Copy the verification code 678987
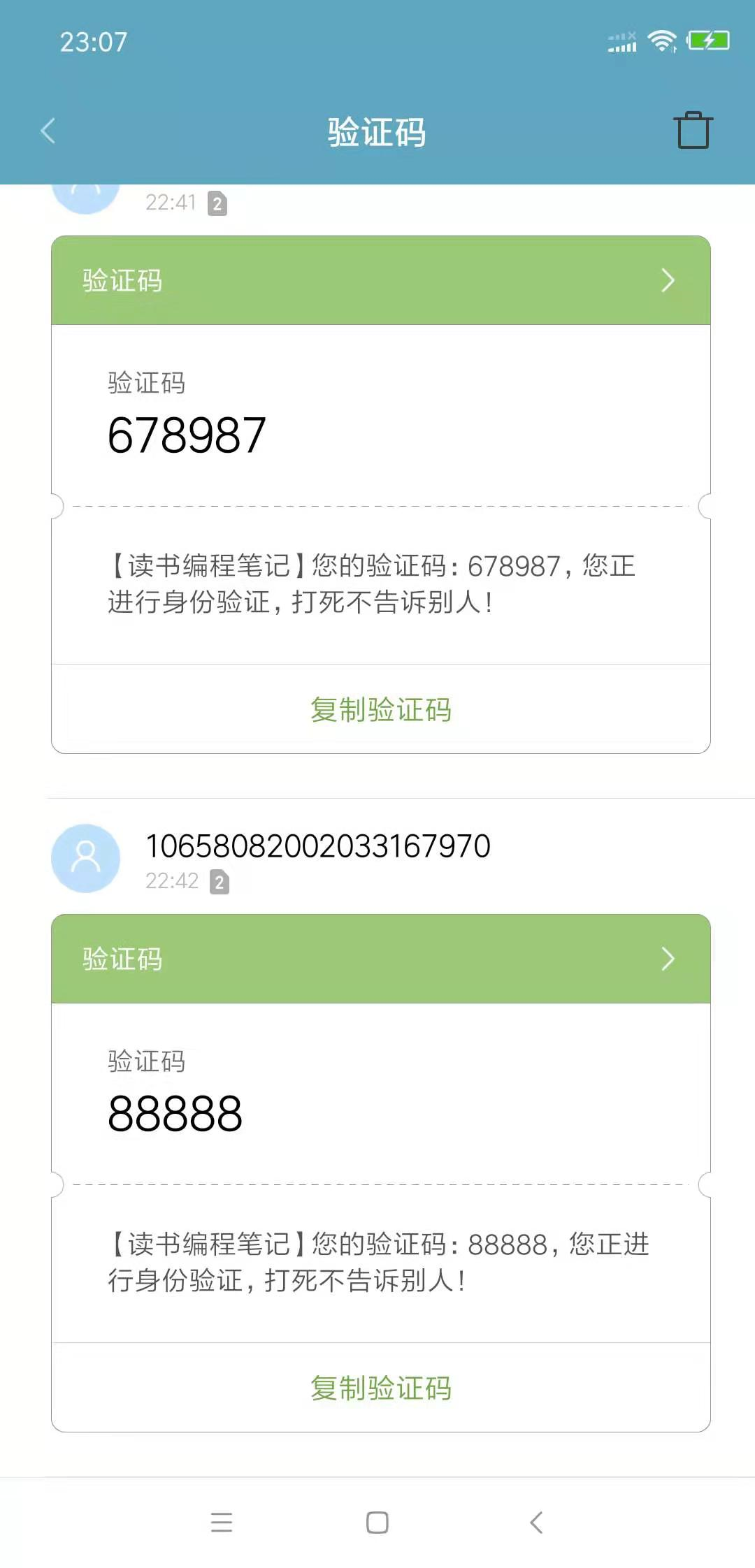Image resolution: width=755 pixels, height=1568 pixels. pyautogui.click(x=381, y=709)
